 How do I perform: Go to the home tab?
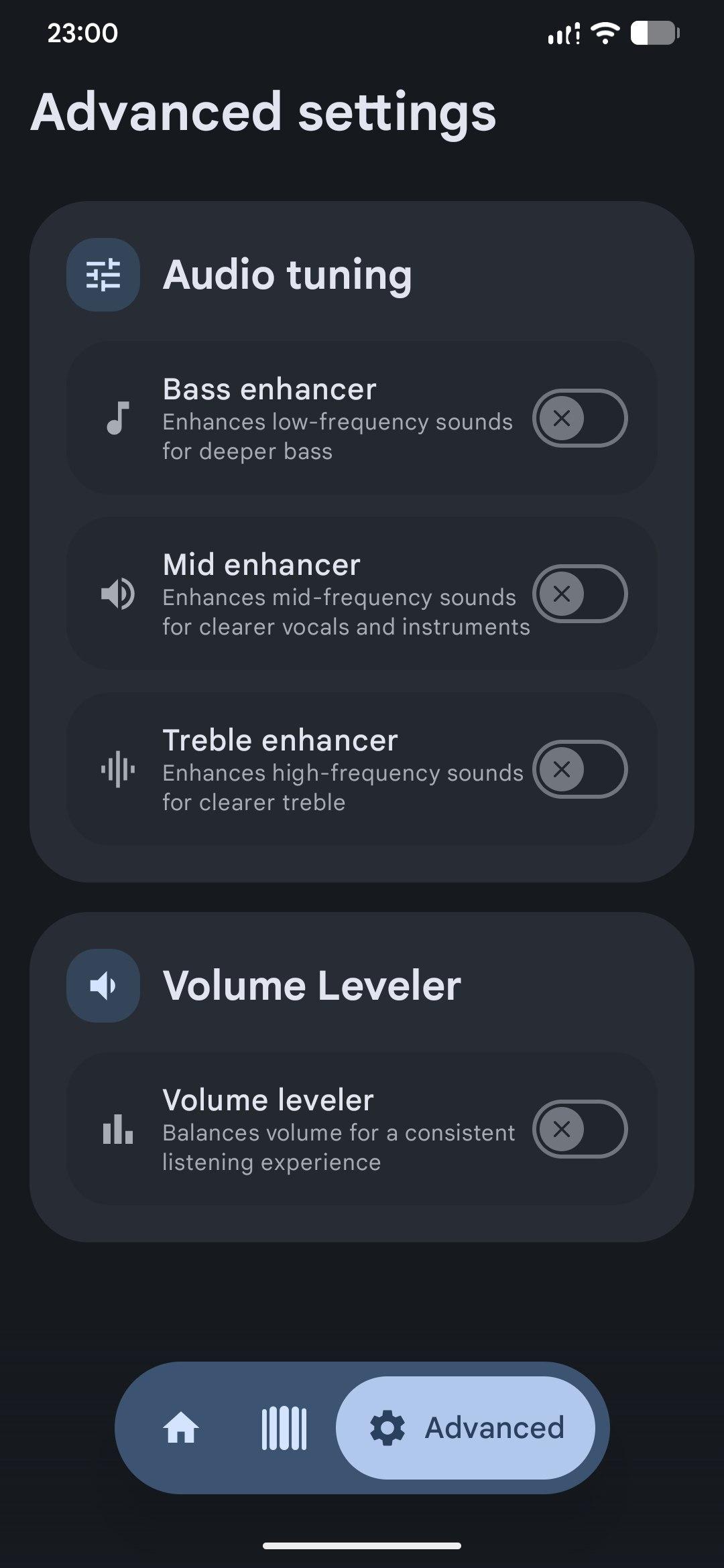[181, 1428]
